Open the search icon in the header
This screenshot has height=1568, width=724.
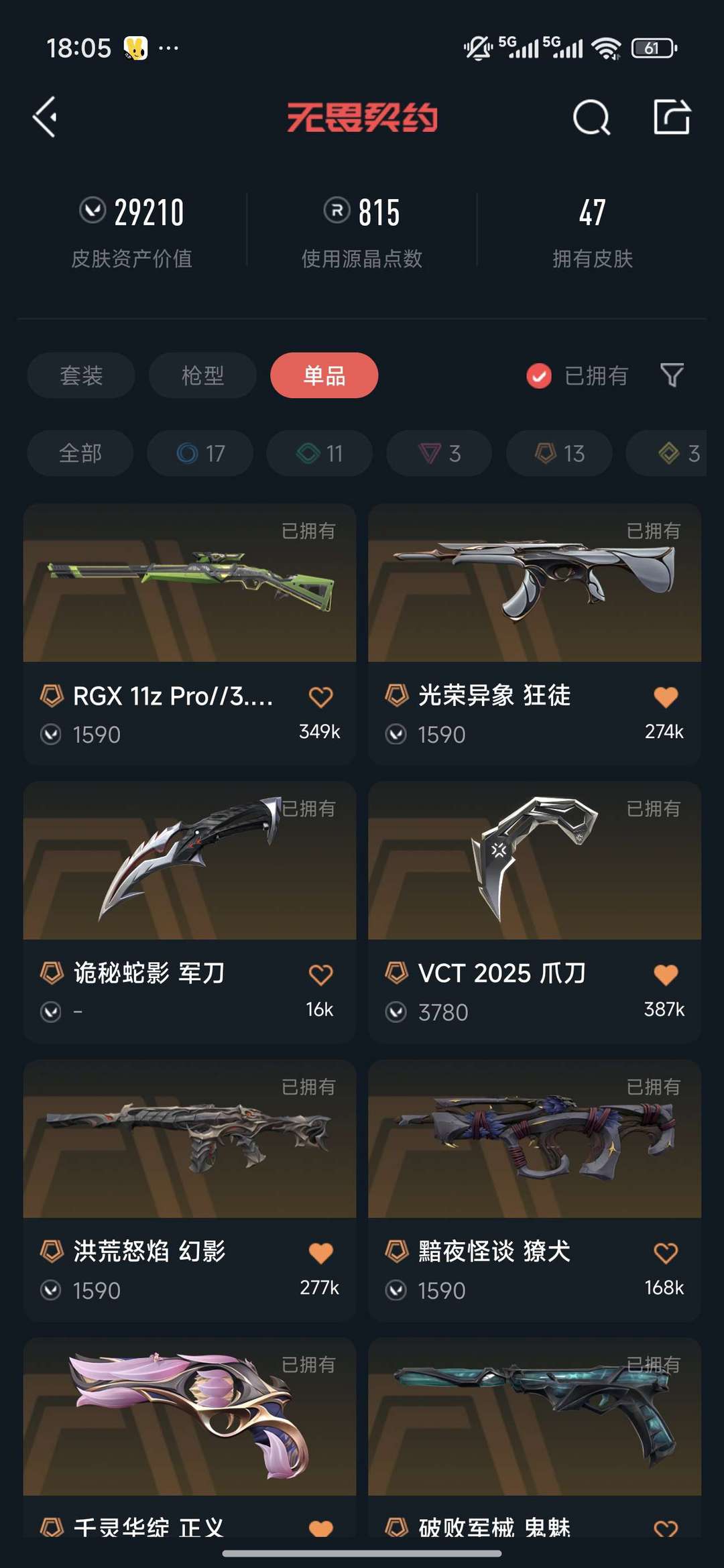tap(591, 117)
